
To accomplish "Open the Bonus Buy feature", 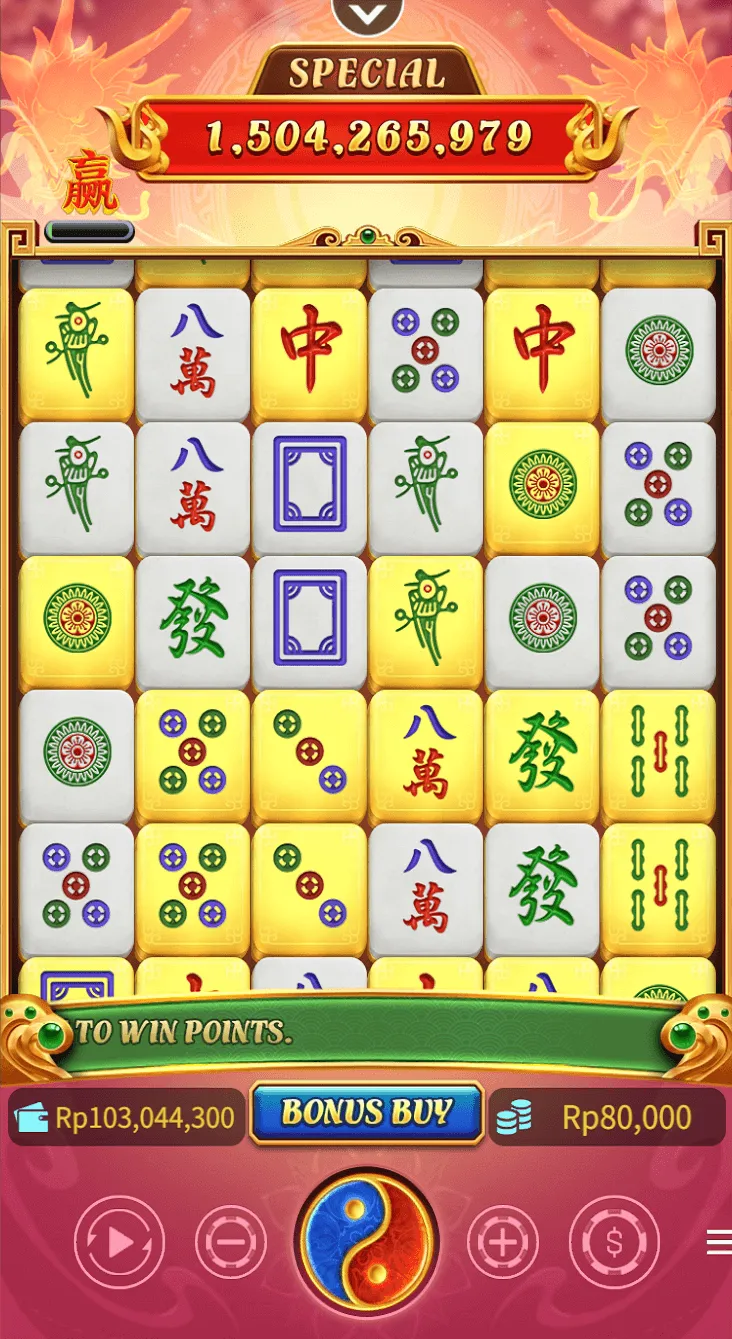I will pos(366,1113).
